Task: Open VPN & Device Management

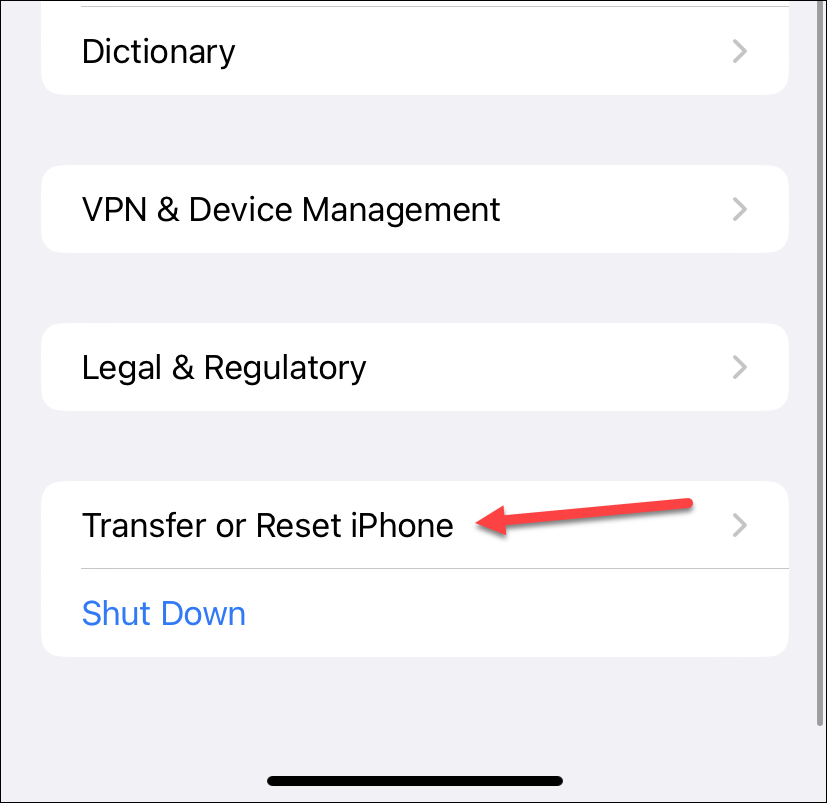Action: [x=414, y=209]
